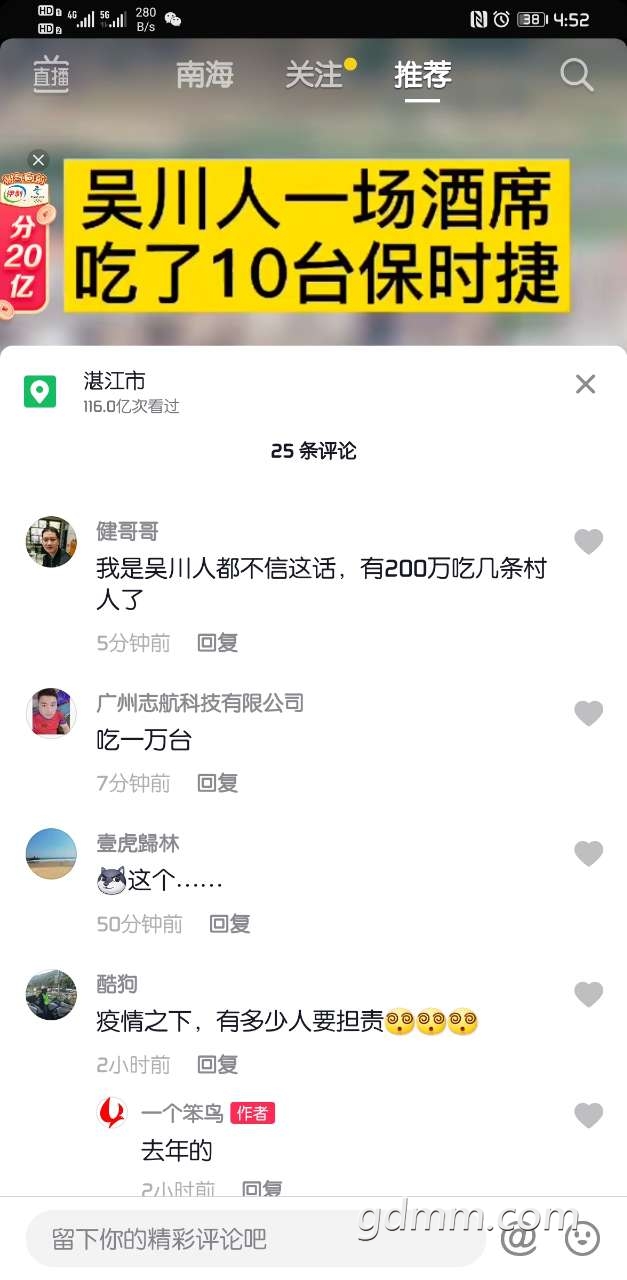Image resolution: width=627 pixels, height=1280 pixels.
Task: Open the 直播 live icon
Action: [51, 75]
